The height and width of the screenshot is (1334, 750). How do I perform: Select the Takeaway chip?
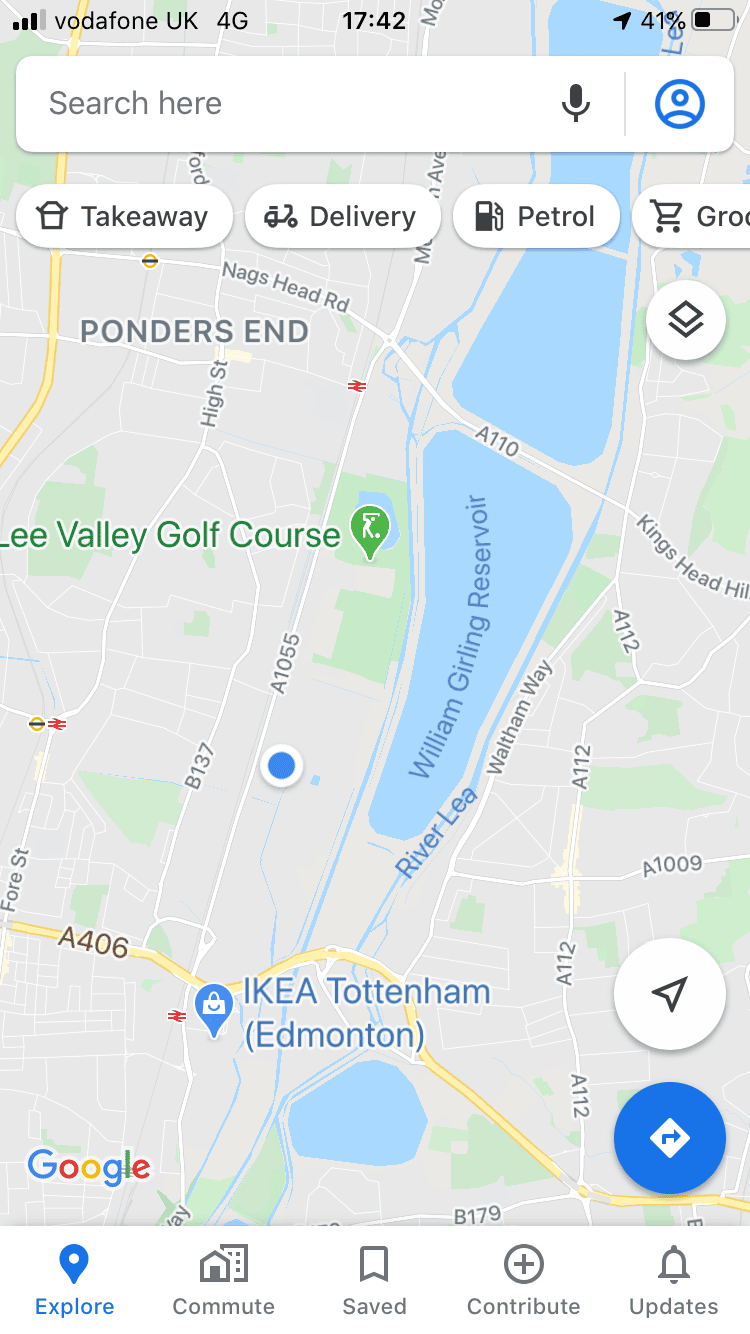[x=125, y=216]
